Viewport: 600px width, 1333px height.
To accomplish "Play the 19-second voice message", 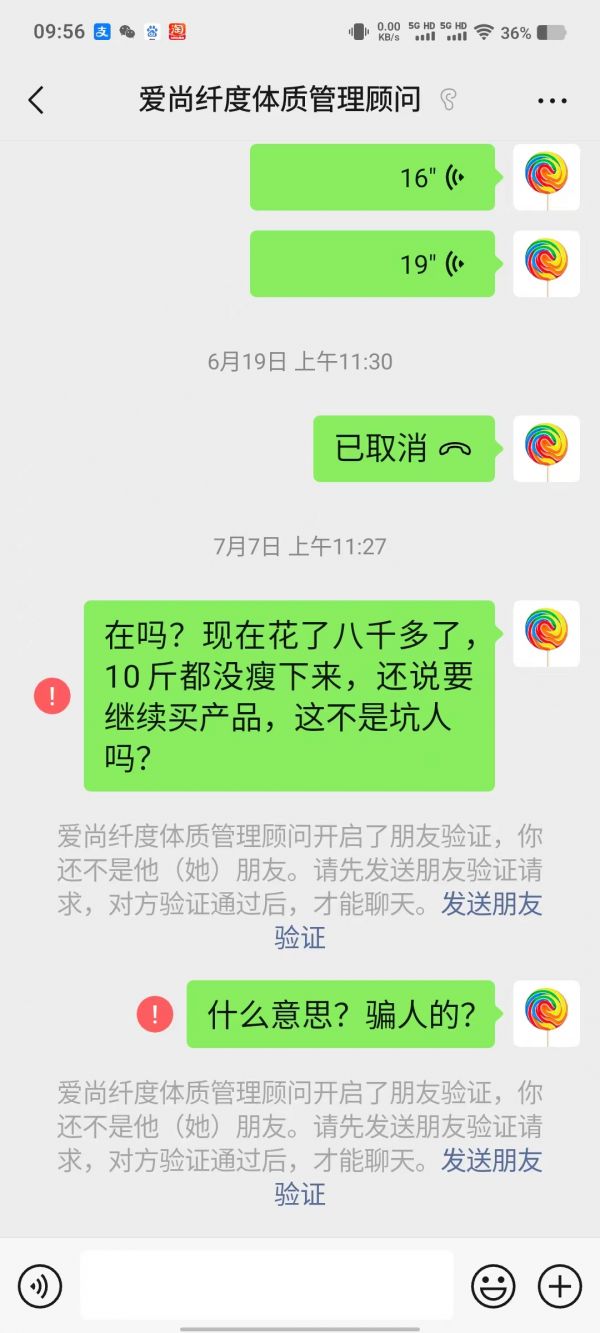I will click(x=372, y=264).
